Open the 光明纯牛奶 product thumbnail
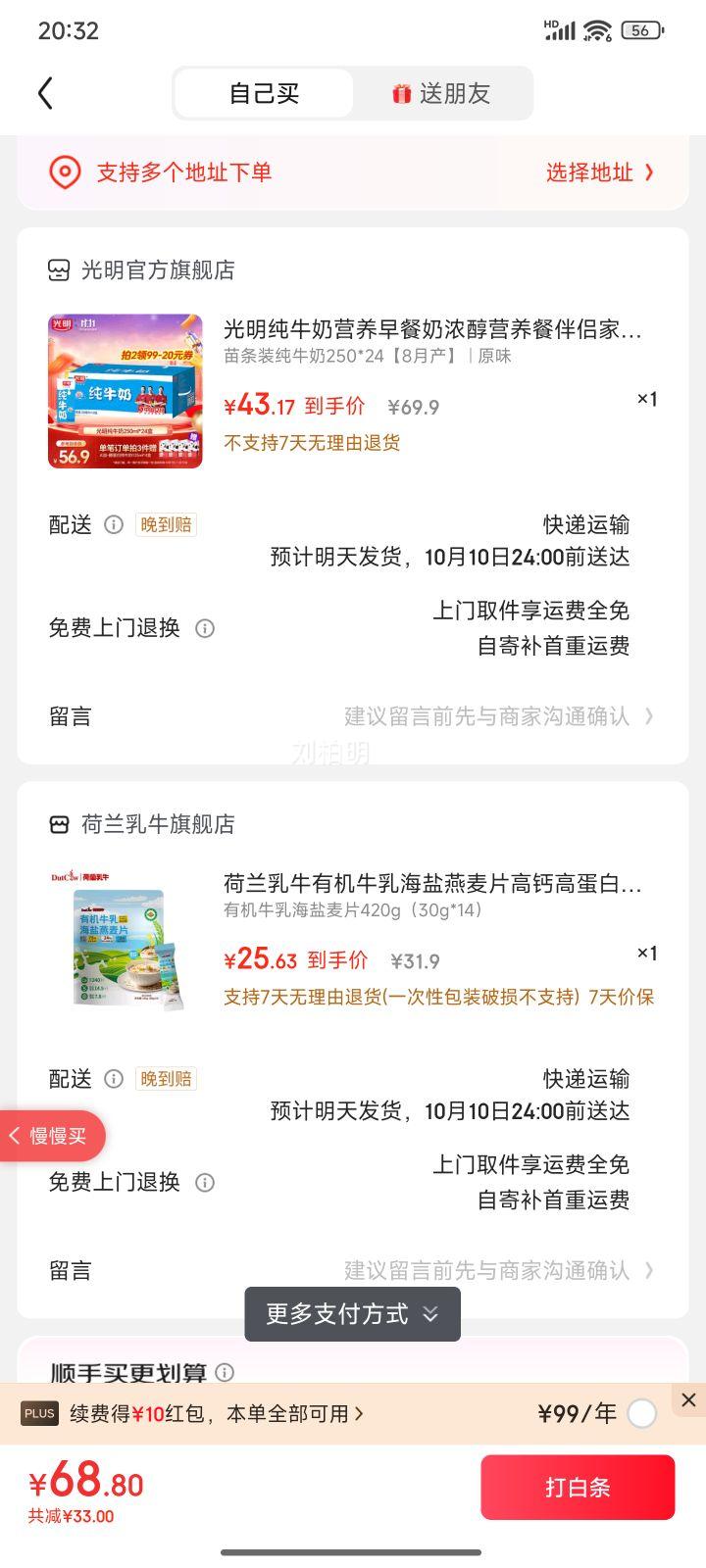This screenshot has width=706, height=1568. (126, 391)
